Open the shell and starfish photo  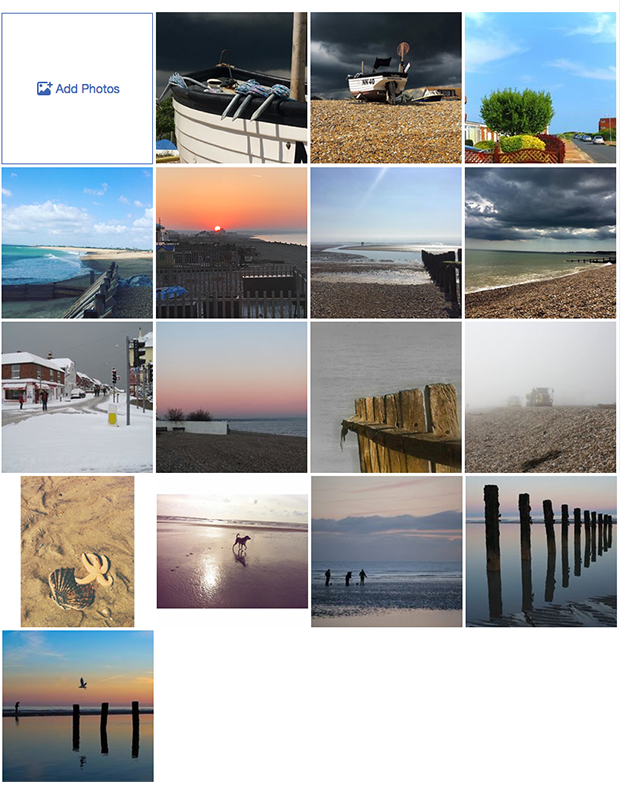click(77, 551)
